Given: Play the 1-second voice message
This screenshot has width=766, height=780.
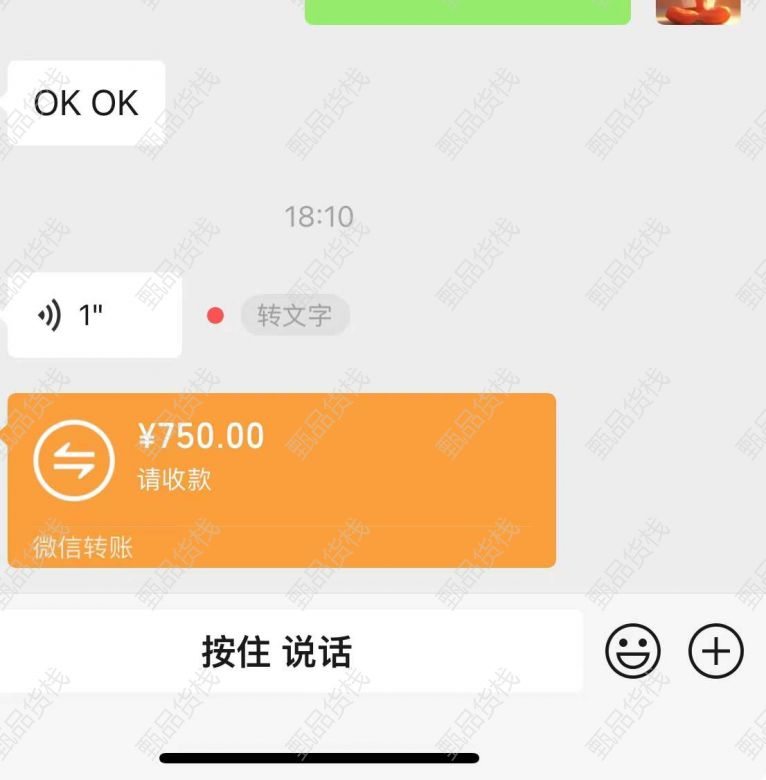Looking at the screenshot, I should 94,316.
